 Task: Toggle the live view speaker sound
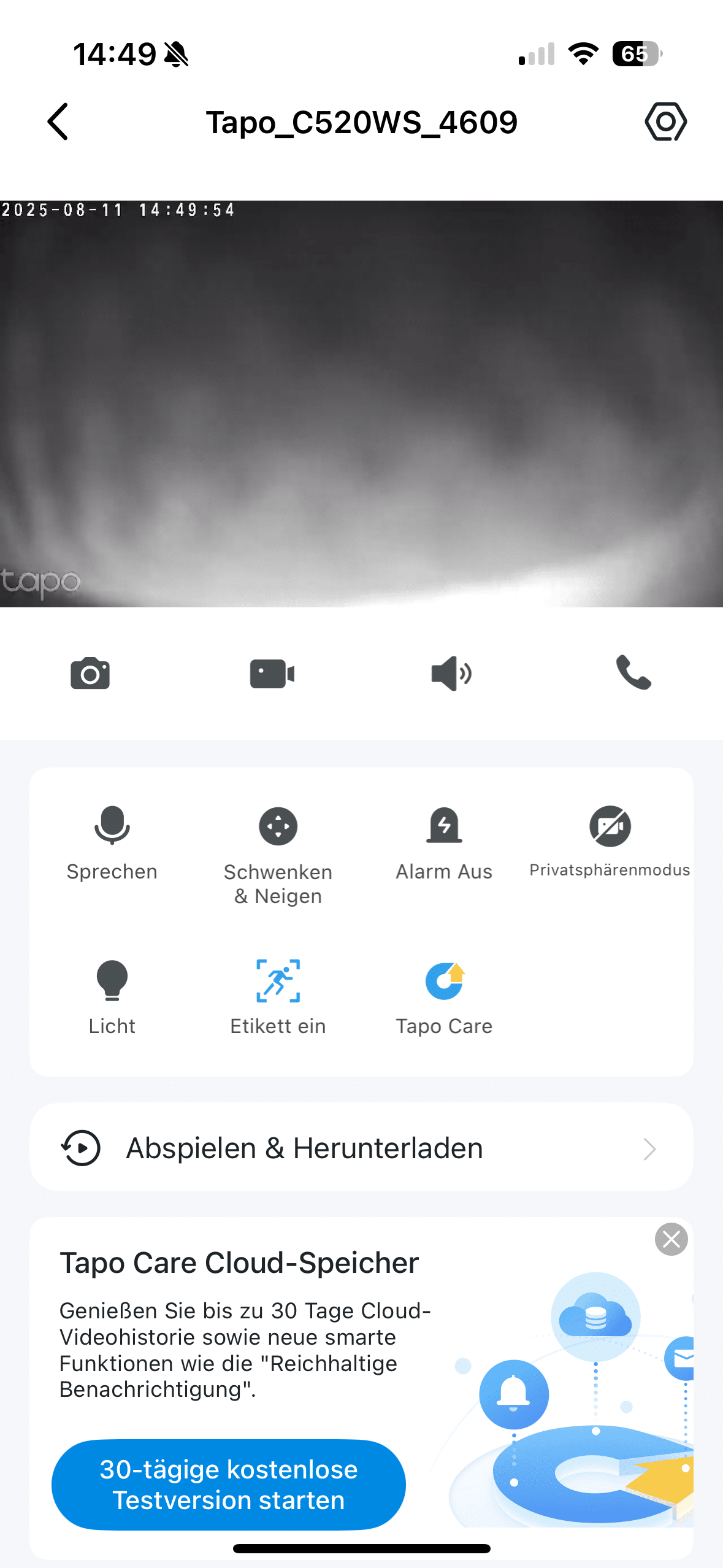(452, 674)
